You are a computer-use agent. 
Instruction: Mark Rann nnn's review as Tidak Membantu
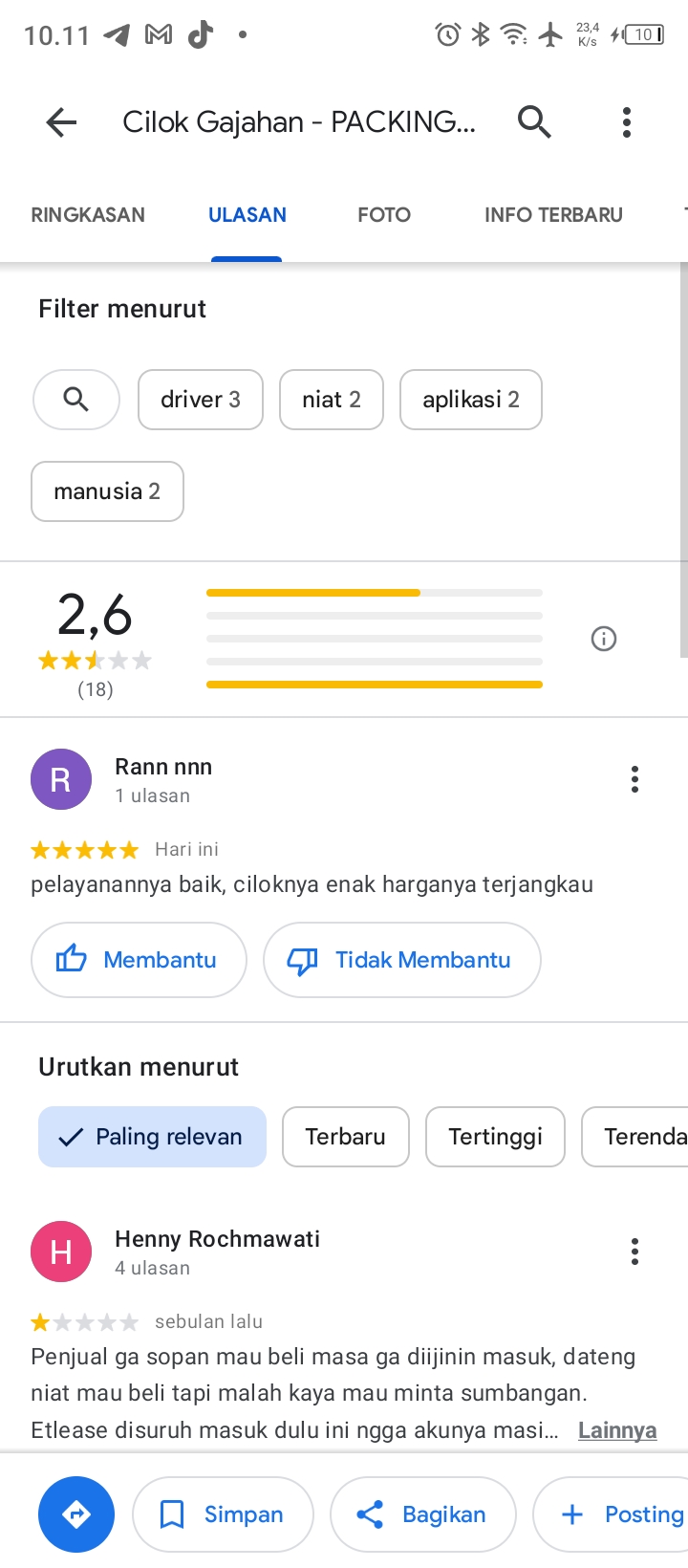402,960
